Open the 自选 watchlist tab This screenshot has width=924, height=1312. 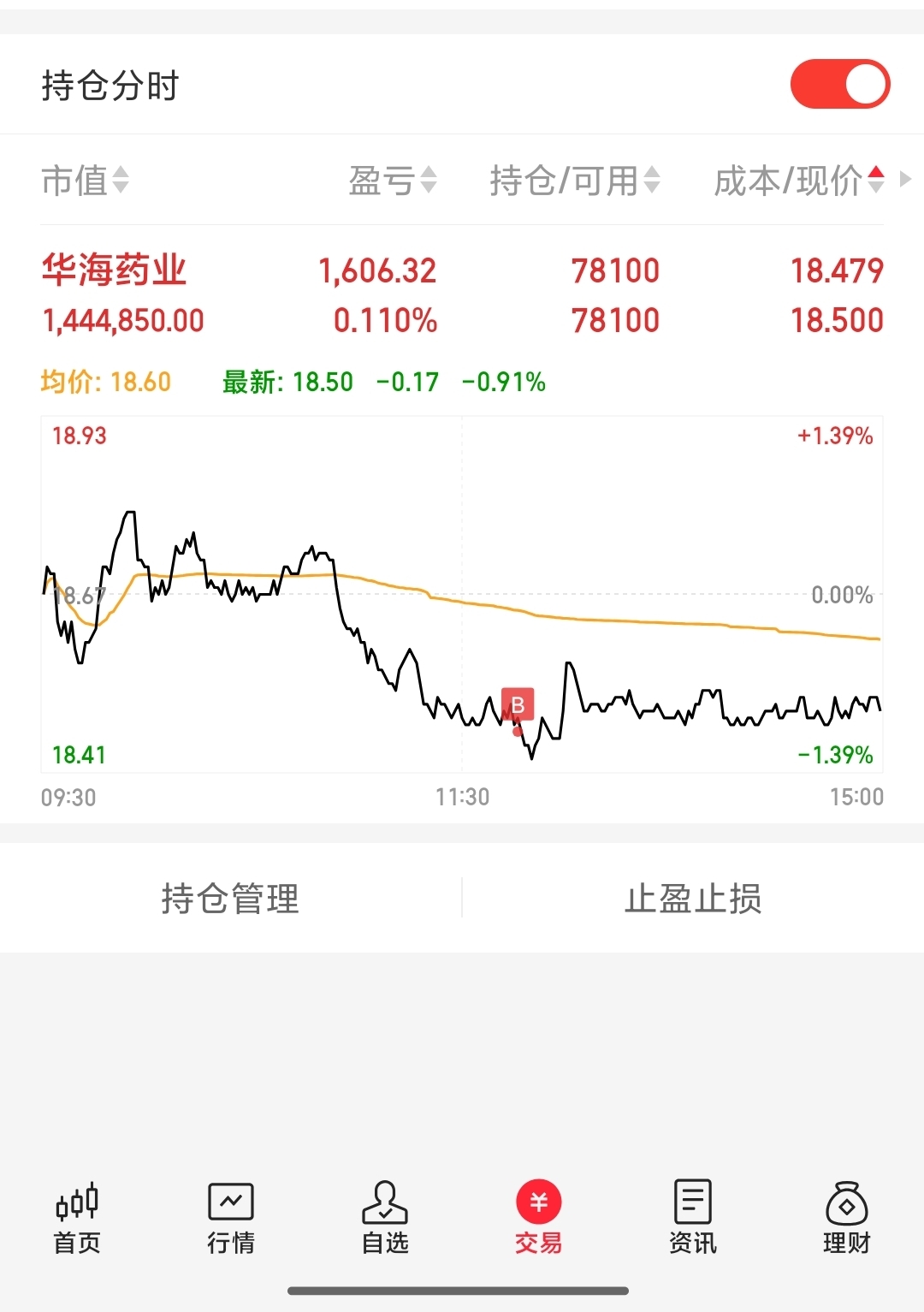point(385,1217)
